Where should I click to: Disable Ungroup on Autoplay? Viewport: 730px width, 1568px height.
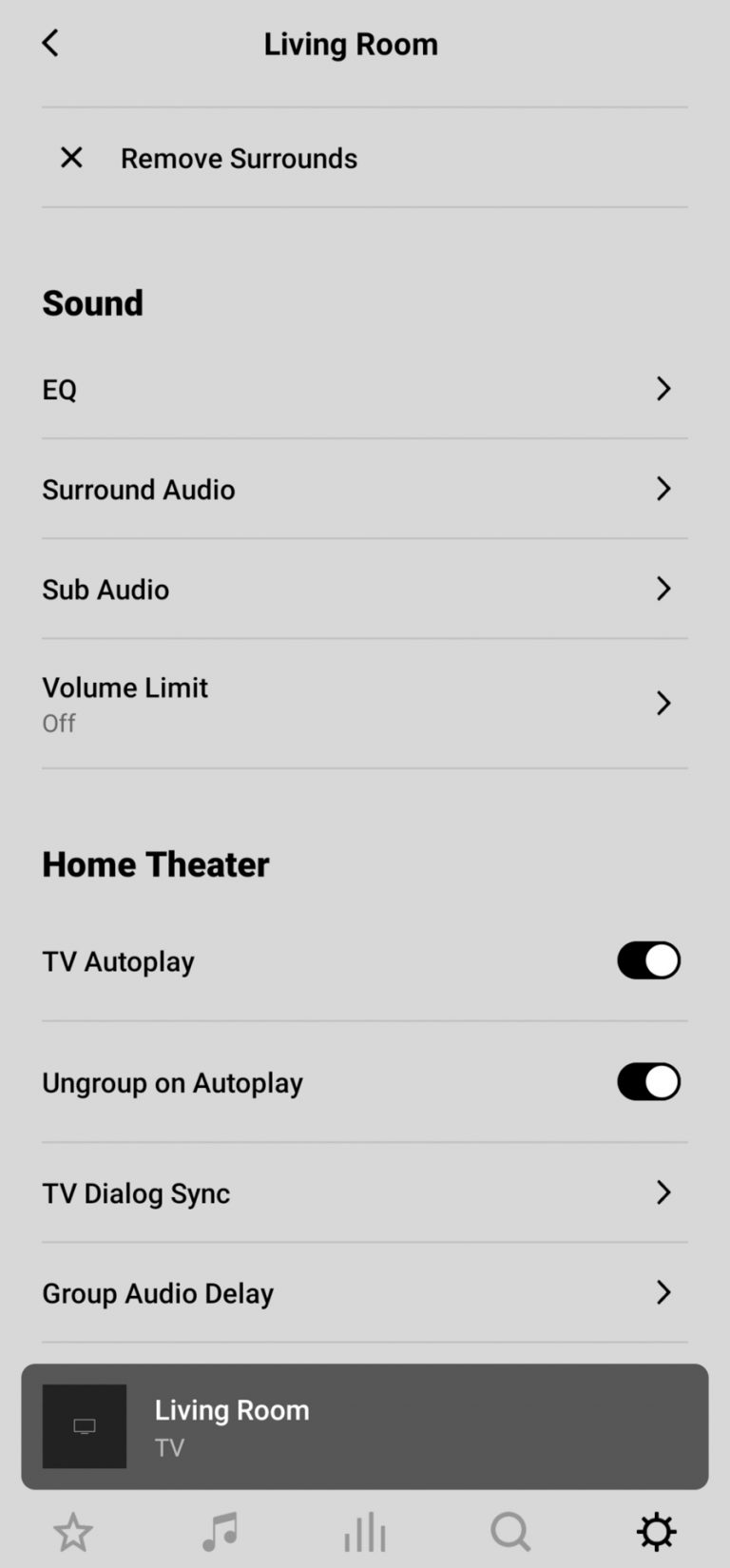coord(648,1082)
